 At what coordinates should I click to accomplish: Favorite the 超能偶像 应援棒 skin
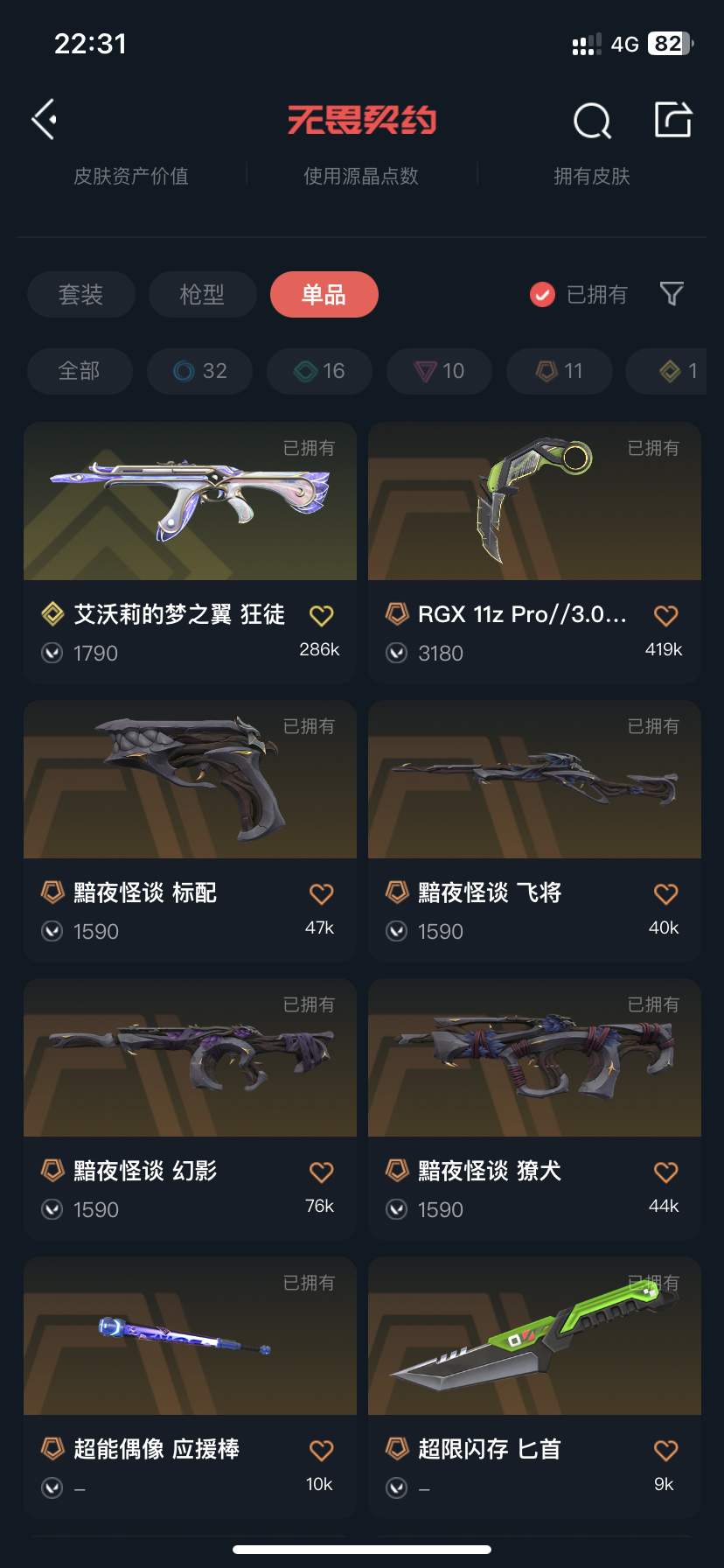pos(321,1451)
